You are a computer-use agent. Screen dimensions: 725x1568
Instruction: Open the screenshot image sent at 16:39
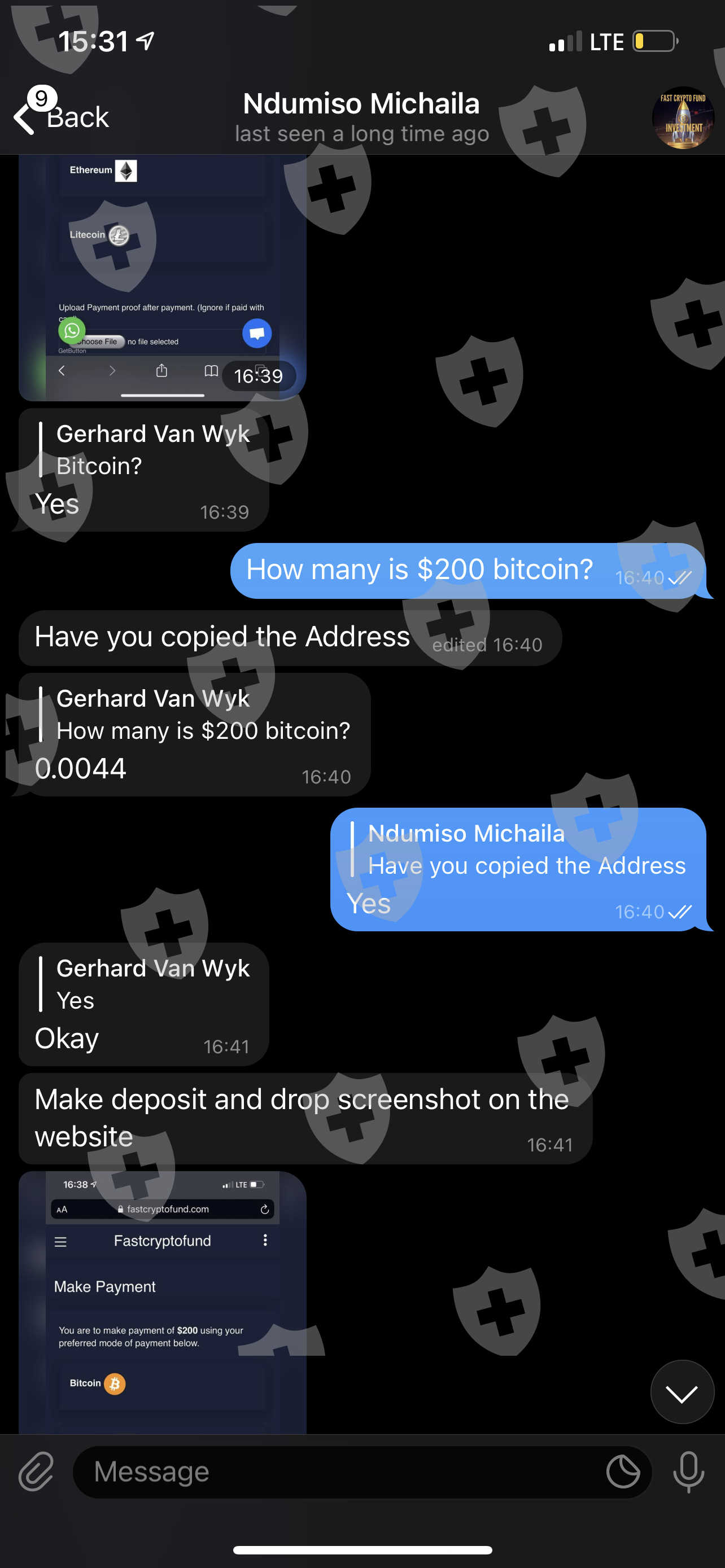(x=163, y=278)
